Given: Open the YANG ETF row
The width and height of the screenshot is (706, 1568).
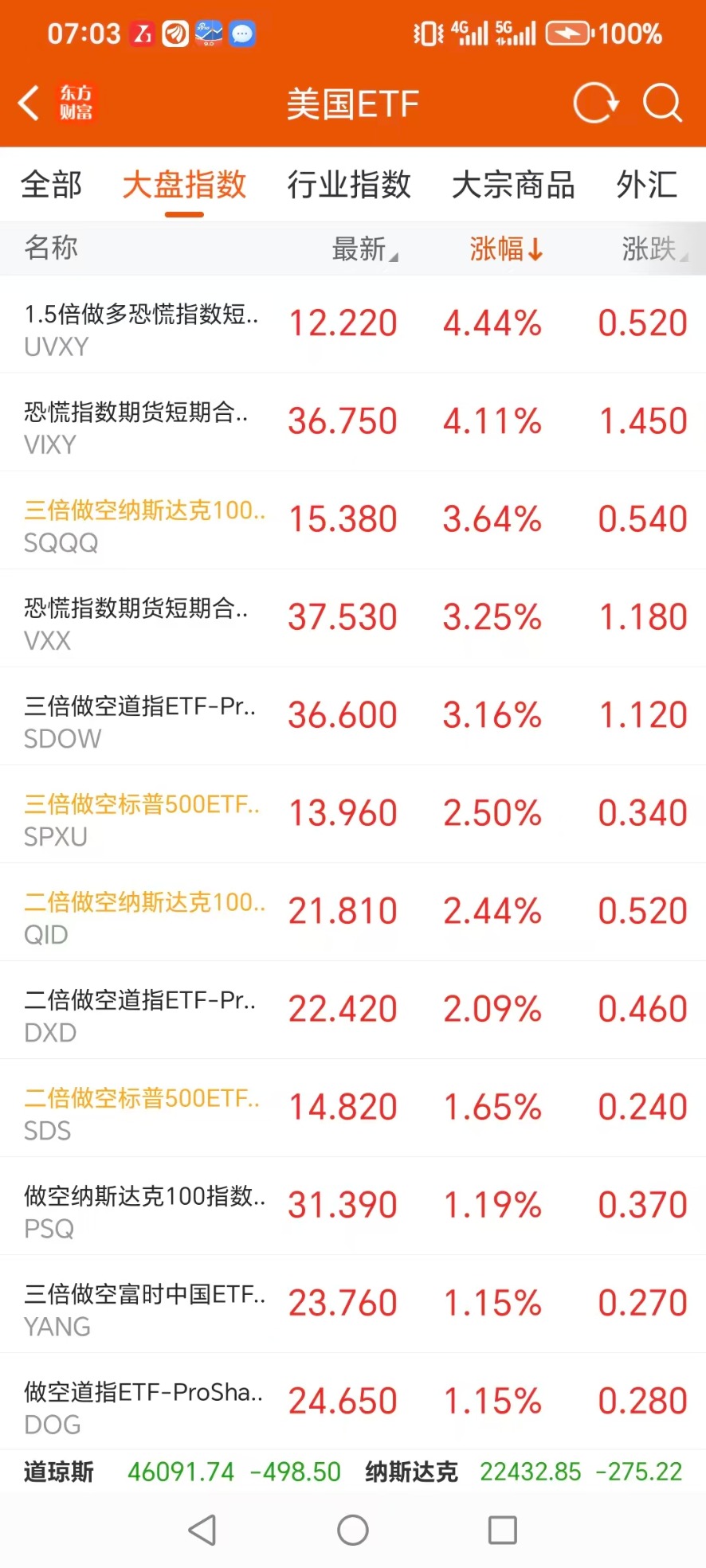Looking at the screenshot, I should pos(352,1304).
